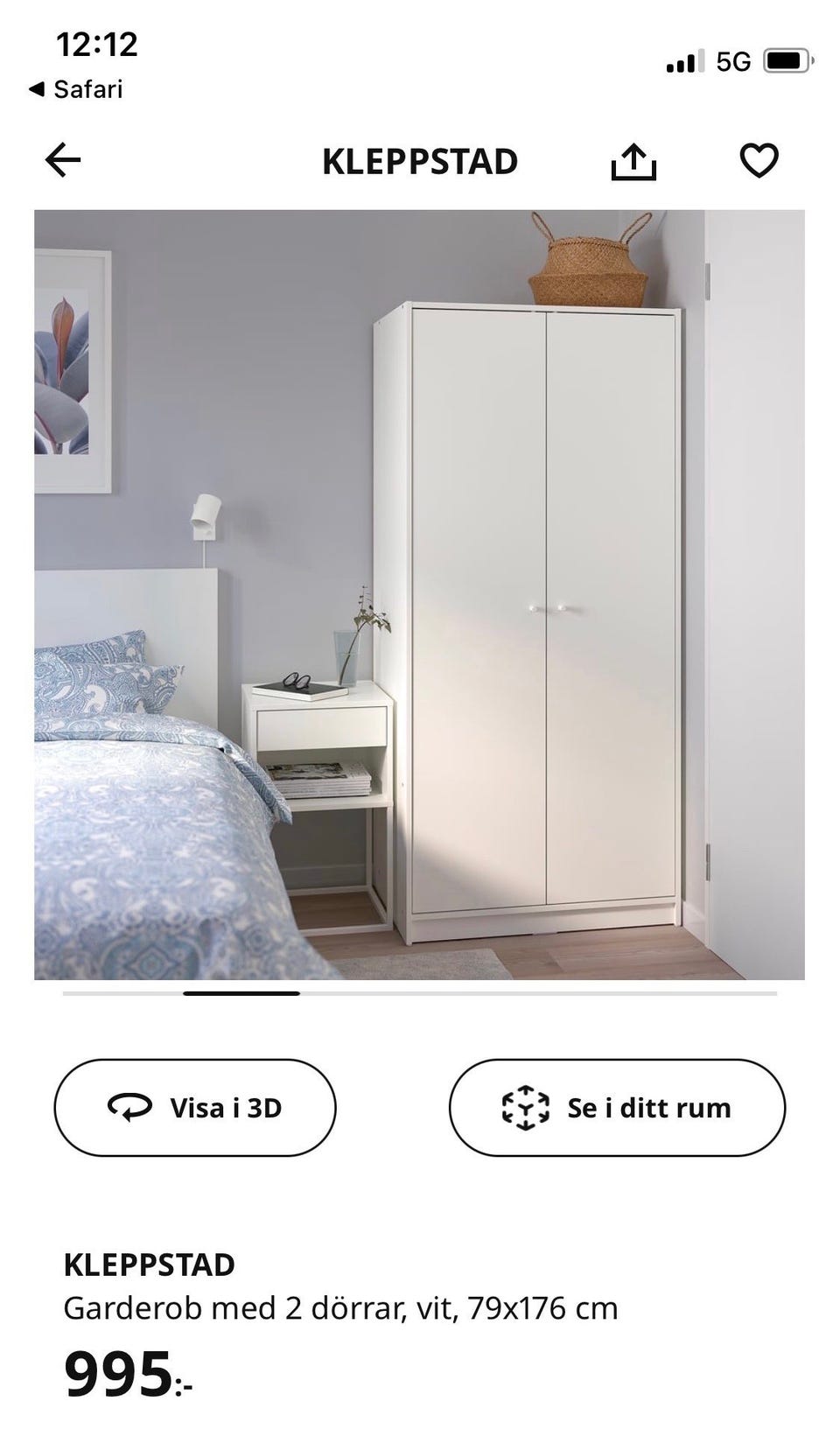Tap the KLEPPSTAD header title
Image resolution: width=840 pixels, height=1443 pixels.
[x=419, y=160]
